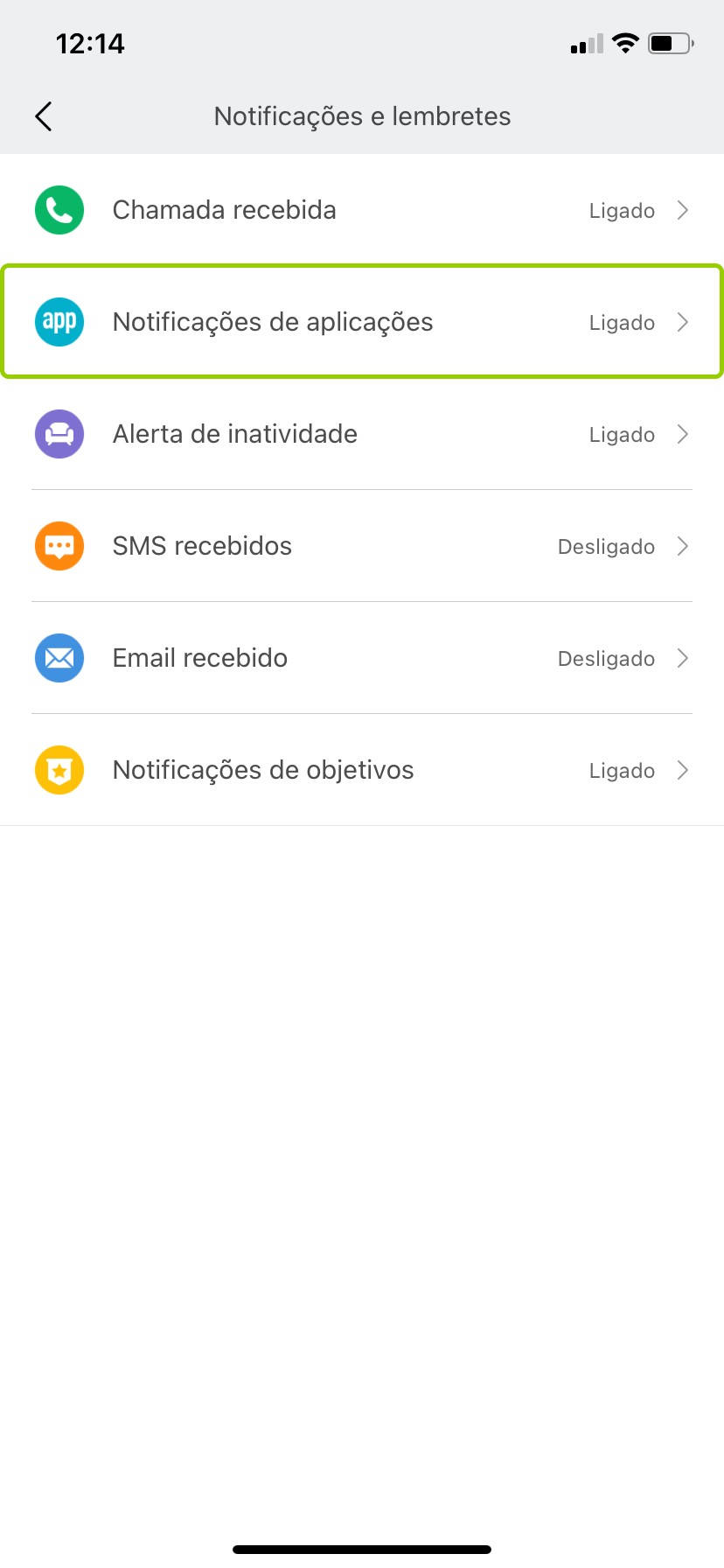Open SMS recebidos settings

[x=362, y=546]
